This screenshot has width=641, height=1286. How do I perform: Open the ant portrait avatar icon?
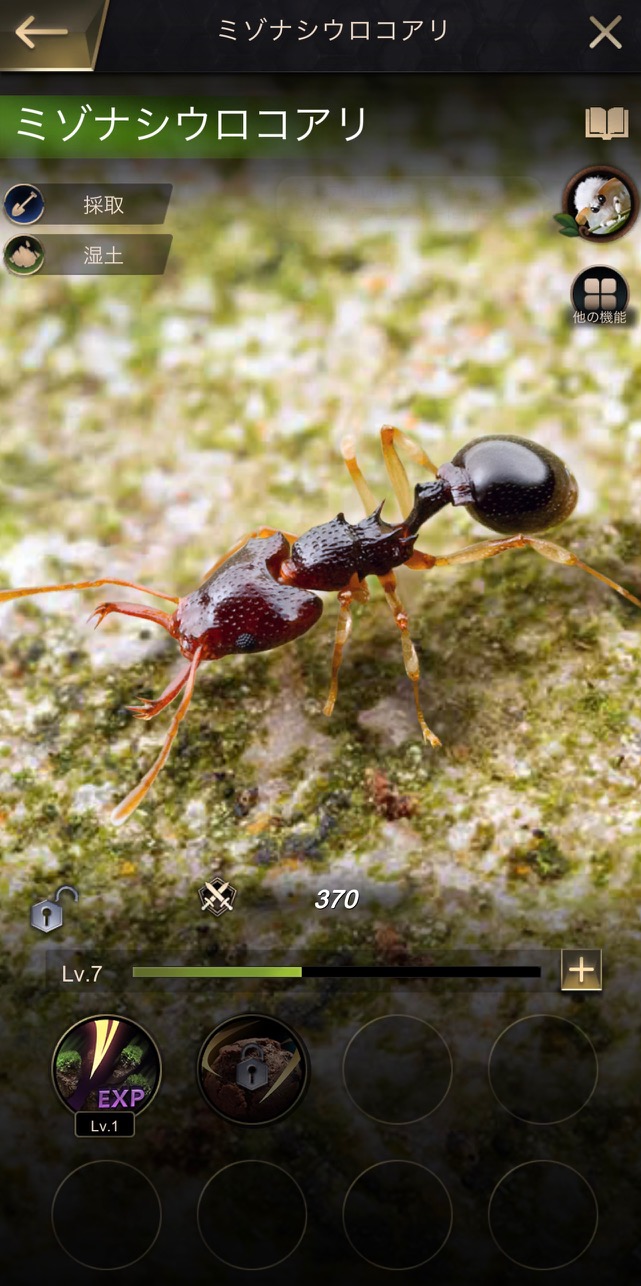(x=601, y=204)
